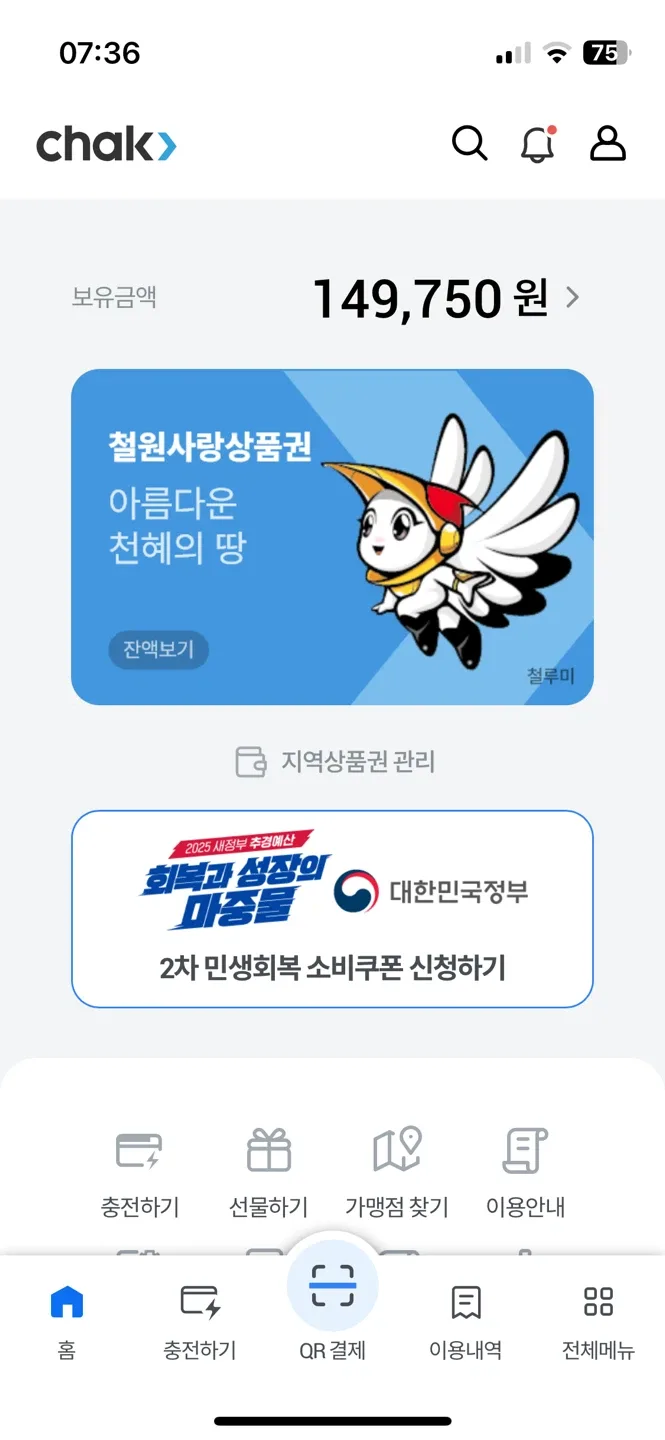The height and width of the screenshot is (1440, 665).
Task: Open 가맹점 찾기 shortcut
Action: (x=397, y=1172)
